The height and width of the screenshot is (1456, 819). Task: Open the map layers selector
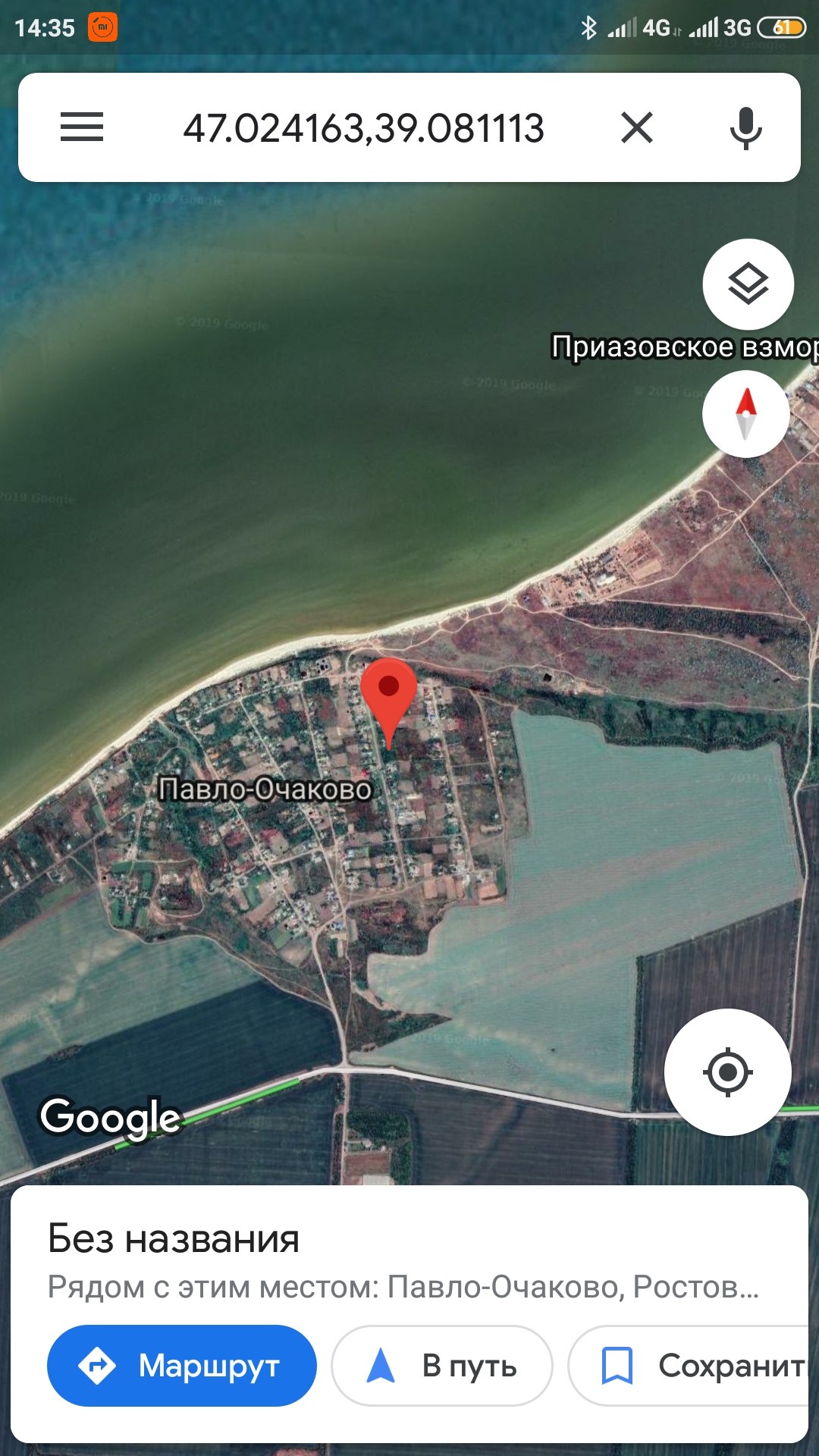click(x=748, y=284)
